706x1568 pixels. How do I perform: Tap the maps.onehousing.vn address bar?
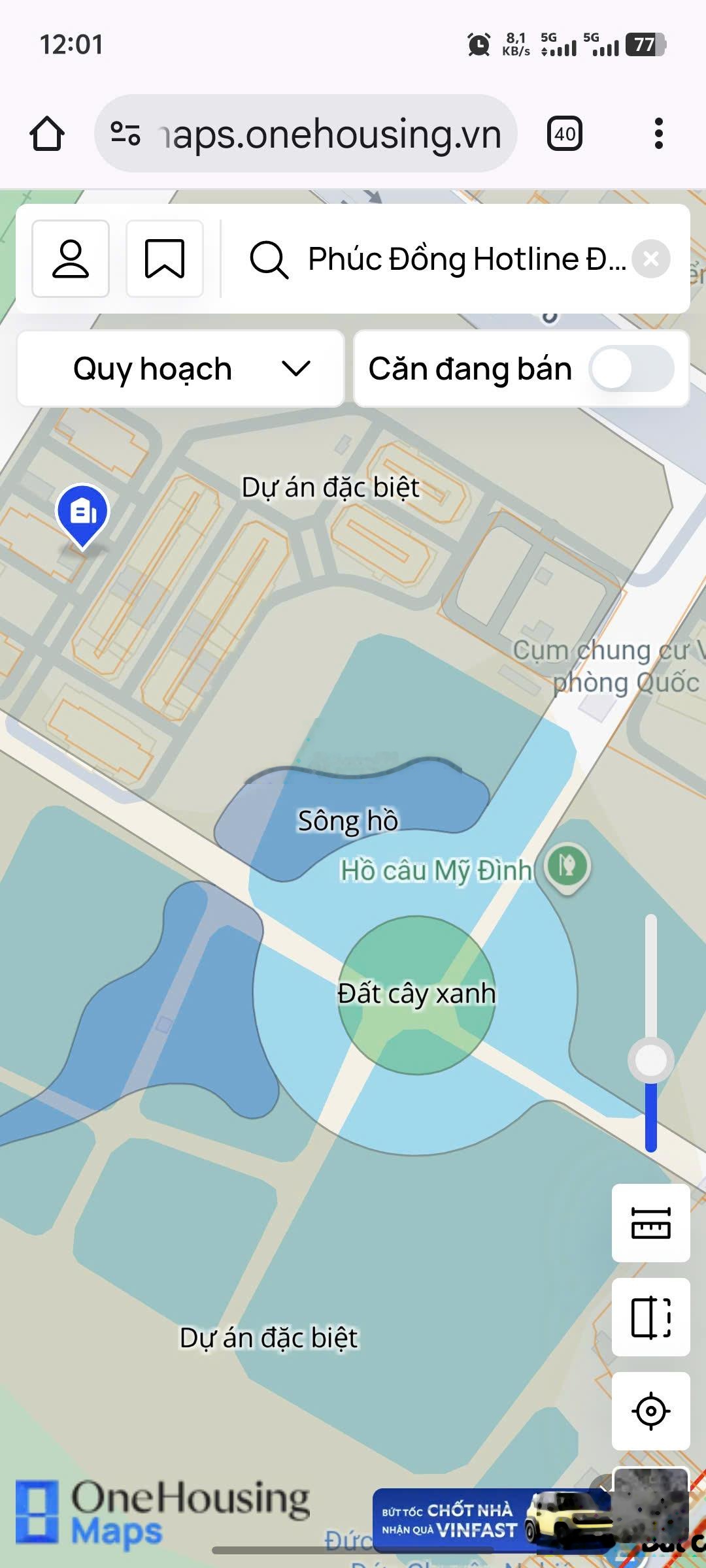pos(327,135)
